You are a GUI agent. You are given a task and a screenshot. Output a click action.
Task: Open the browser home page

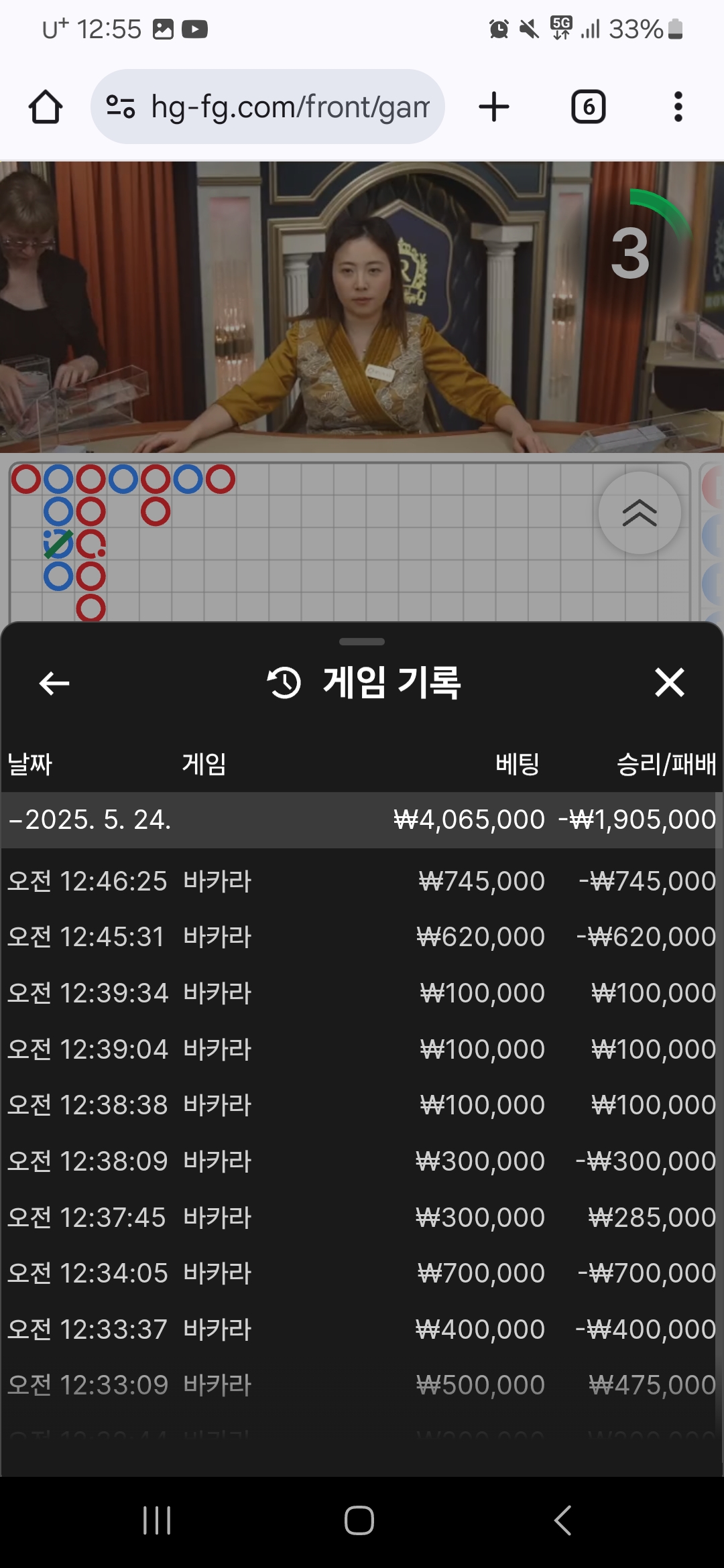tap(46, 107)
